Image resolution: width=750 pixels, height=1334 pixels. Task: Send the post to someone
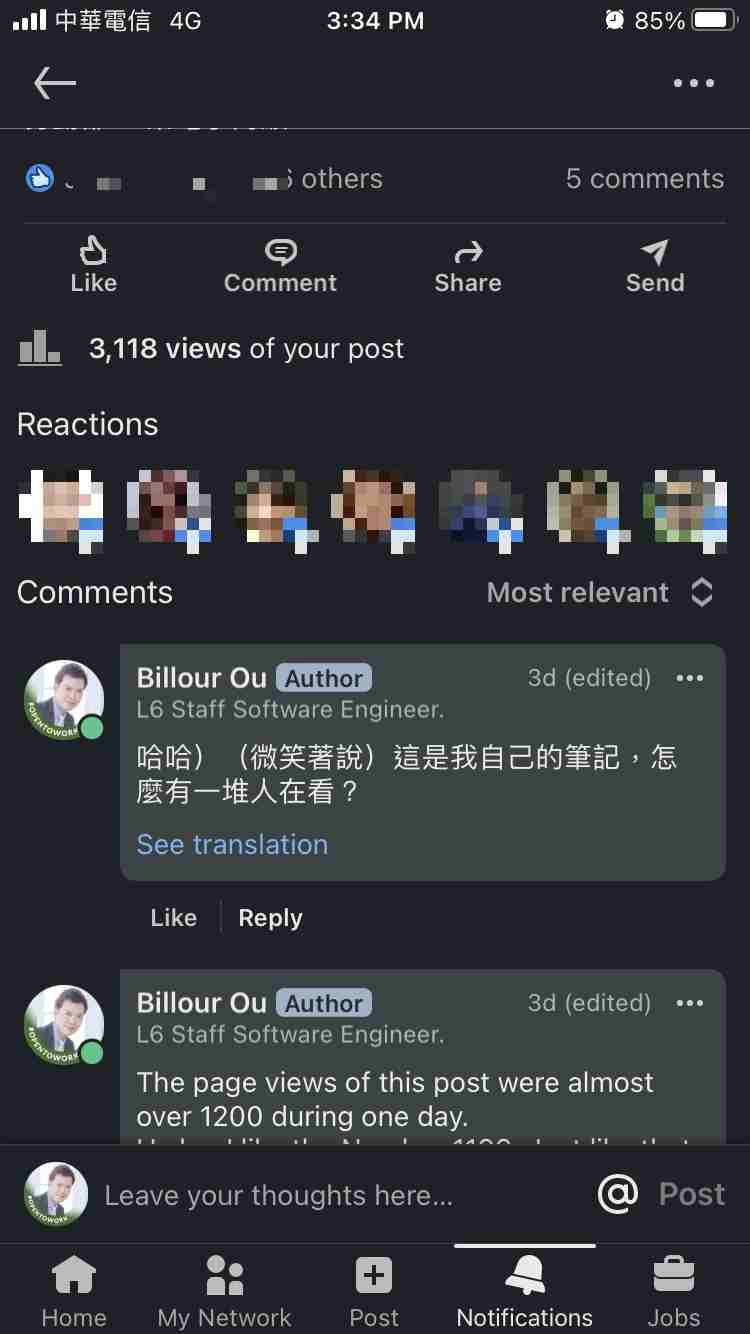(x=655, y=266)
